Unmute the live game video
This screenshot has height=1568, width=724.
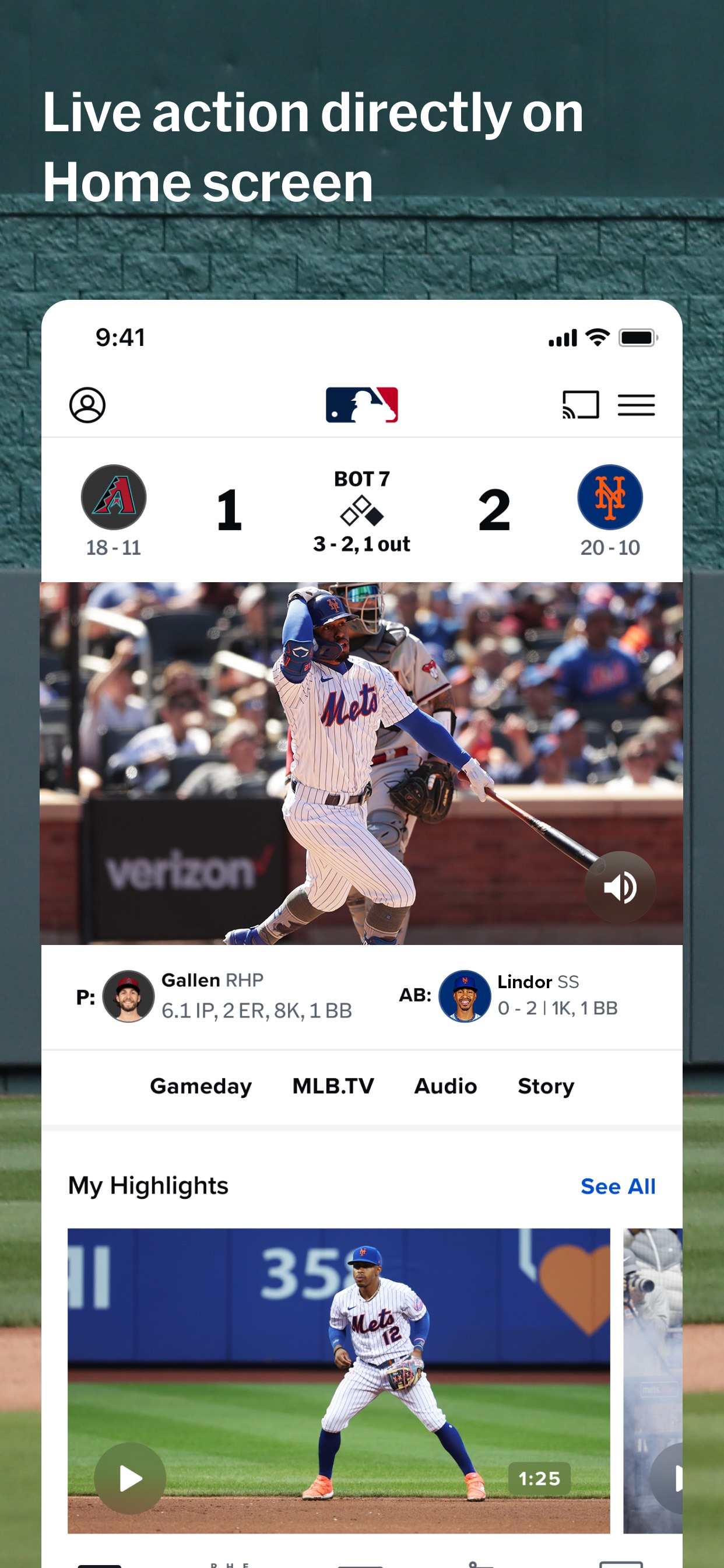coord(619,887)
